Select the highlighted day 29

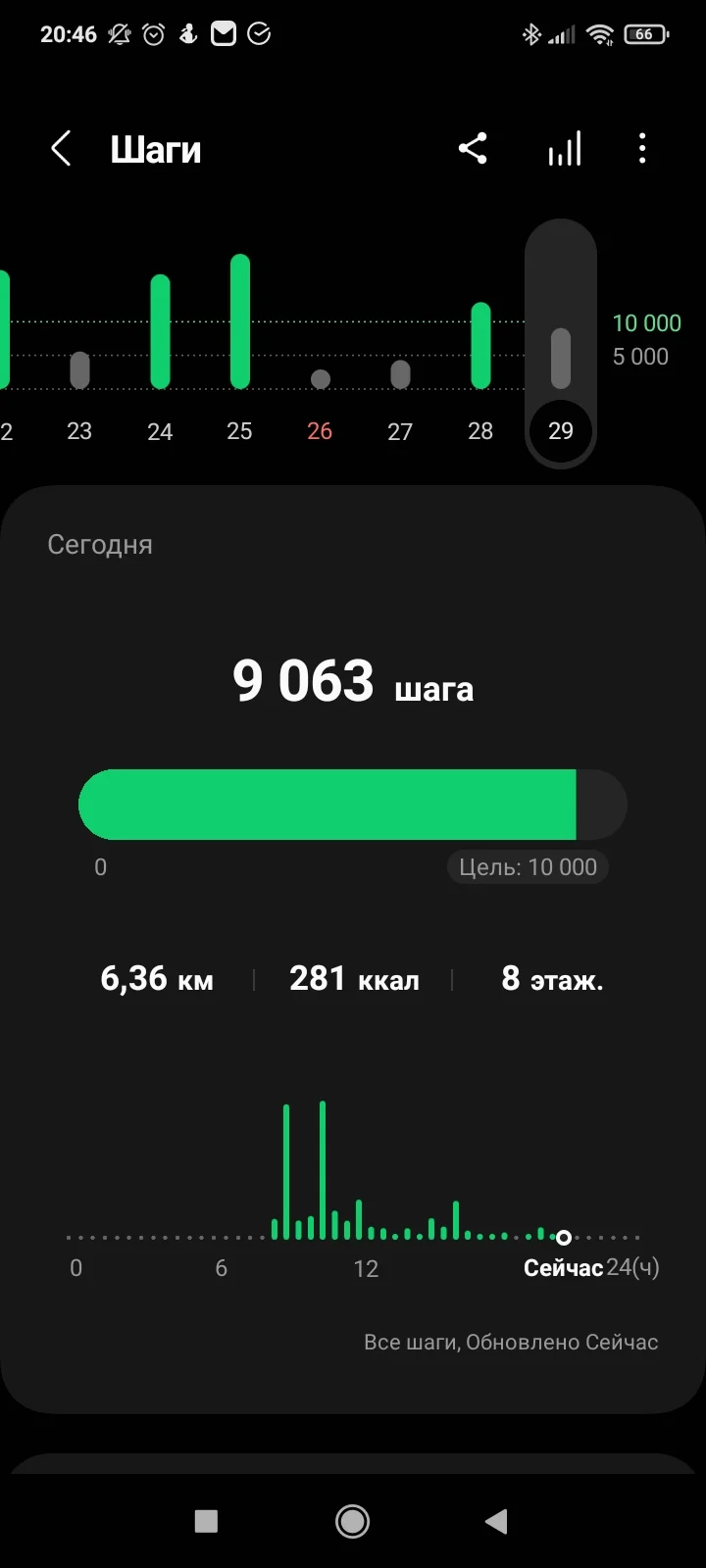tap(561, 392)
